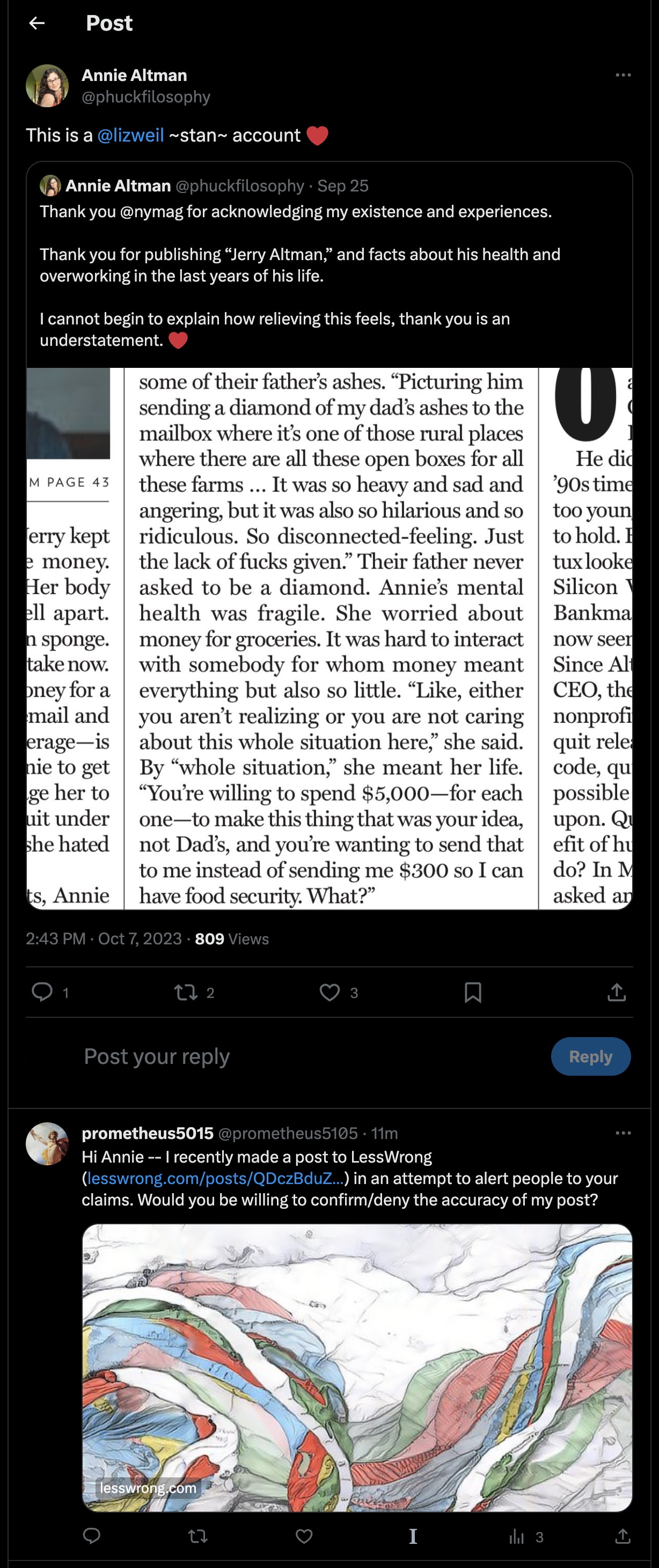Open more options on prometheus5015's reply
This screenshot has height=1568, width=659.
(x=623, y=1133)
